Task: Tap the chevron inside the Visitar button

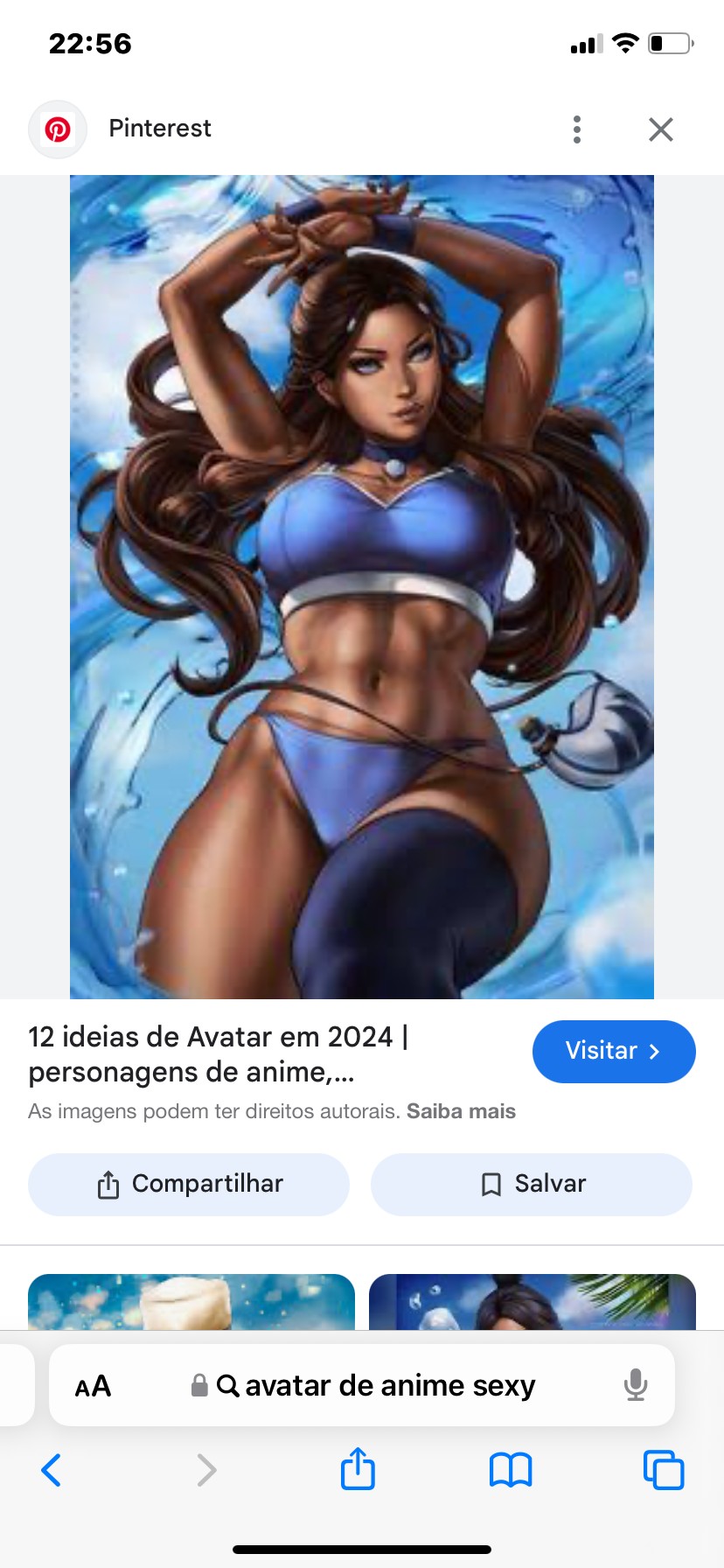Action: (x=653, y=1052)
